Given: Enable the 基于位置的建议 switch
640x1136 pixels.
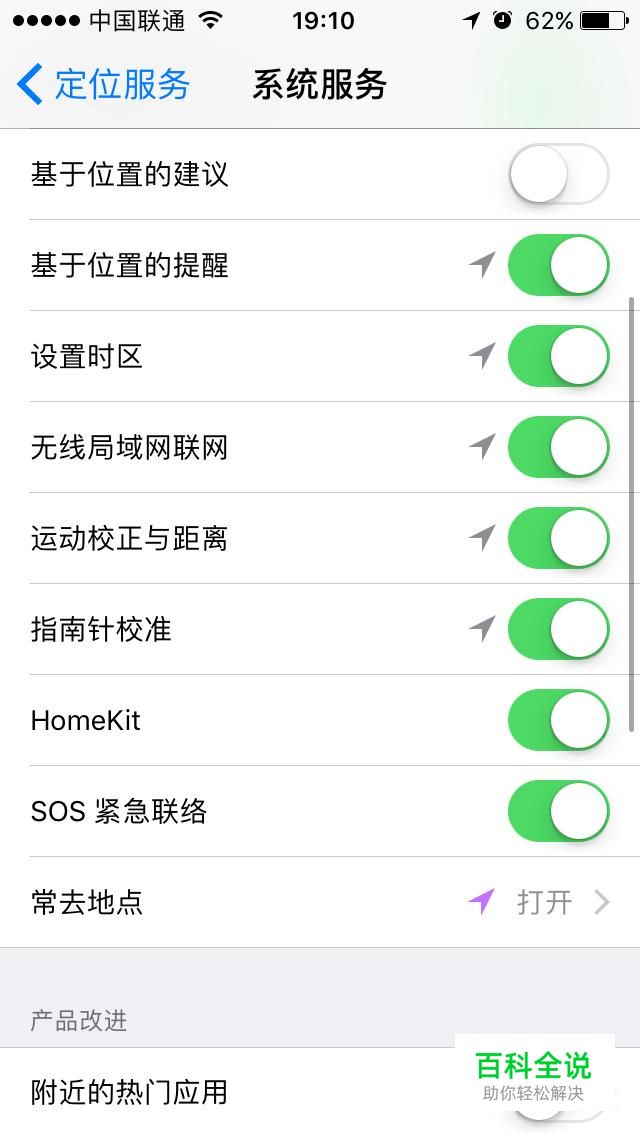Looking at the screenshot, I should (x=559, y=174).
